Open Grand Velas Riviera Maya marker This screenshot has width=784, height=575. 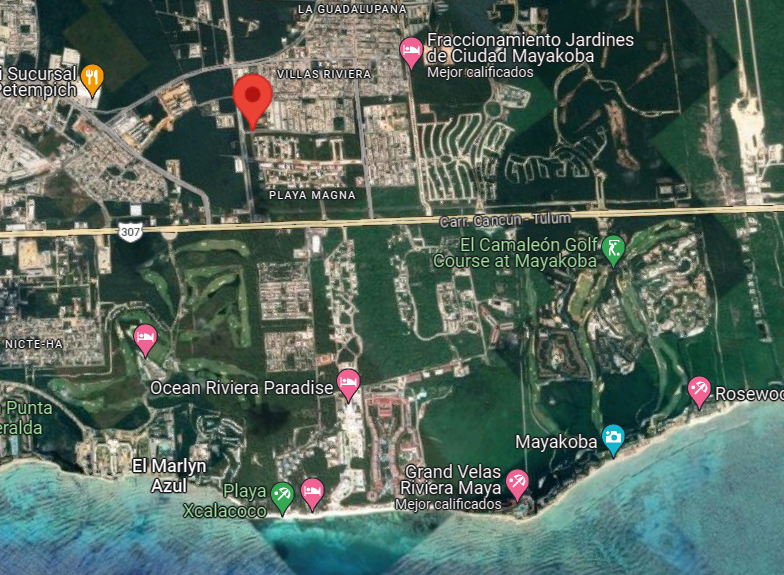(517, 484)
